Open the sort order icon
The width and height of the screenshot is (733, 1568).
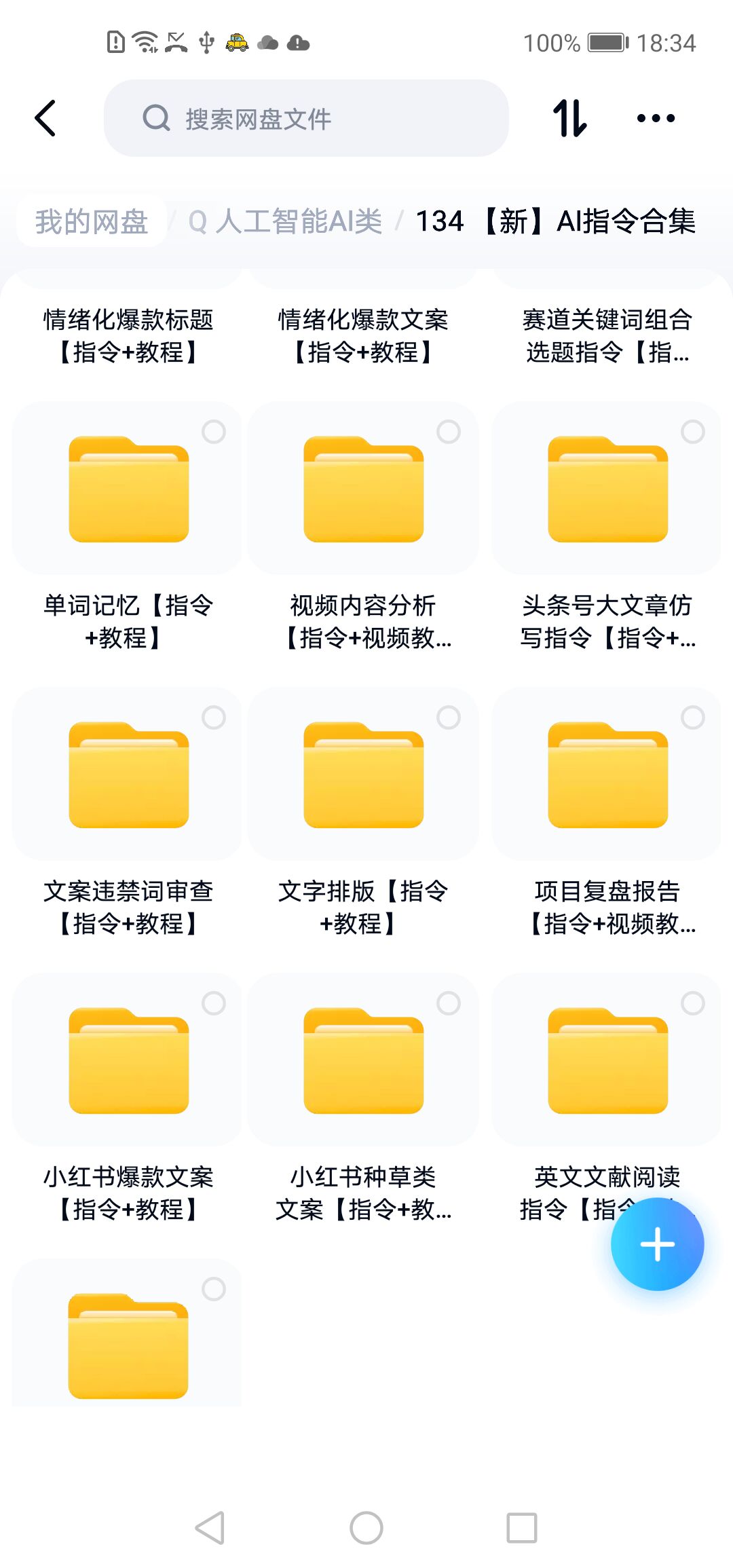click(x=569, y=118)
